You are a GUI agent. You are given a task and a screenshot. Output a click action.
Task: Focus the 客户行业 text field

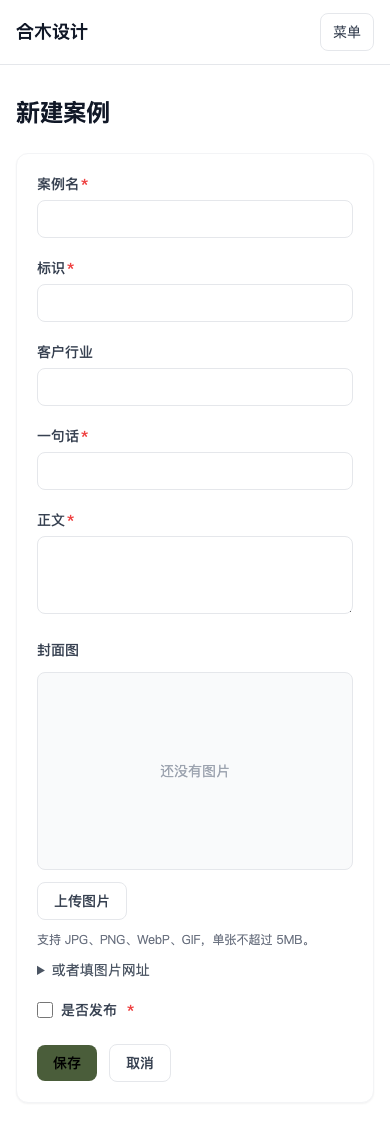(x=195, y=387)
